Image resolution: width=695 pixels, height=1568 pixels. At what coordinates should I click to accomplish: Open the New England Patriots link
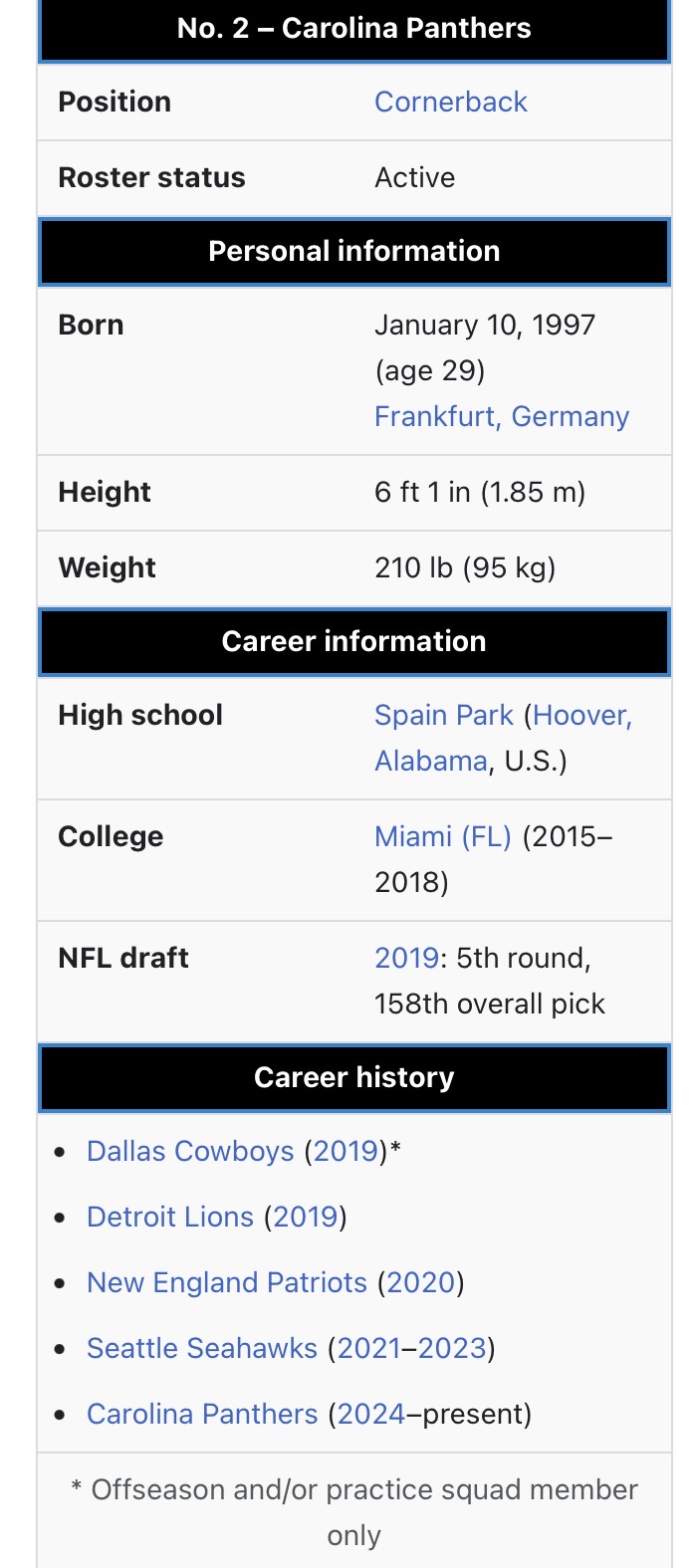point(227,1282)
